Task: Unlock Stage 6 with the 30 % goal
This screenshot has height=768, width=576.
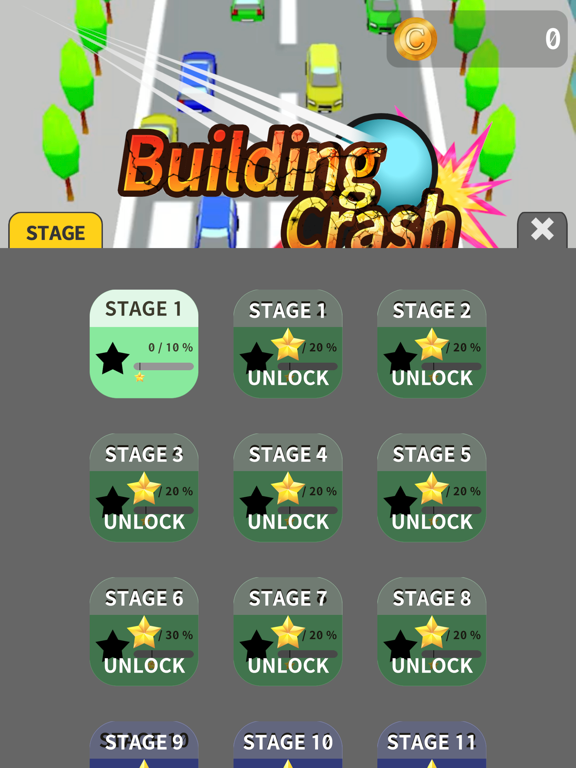Action: 144,631
